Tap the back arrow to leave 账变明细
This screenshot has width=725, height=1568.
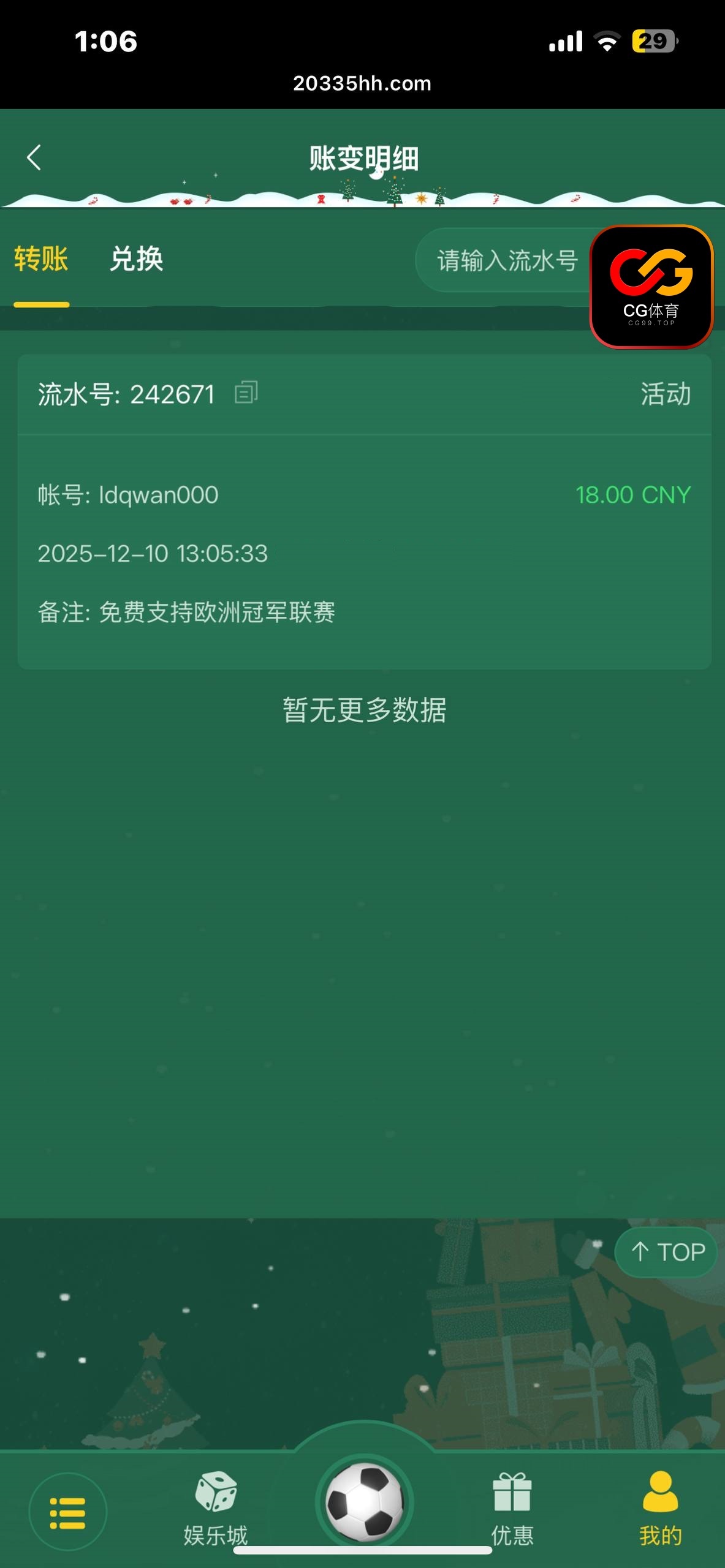[x=35, y=157]
